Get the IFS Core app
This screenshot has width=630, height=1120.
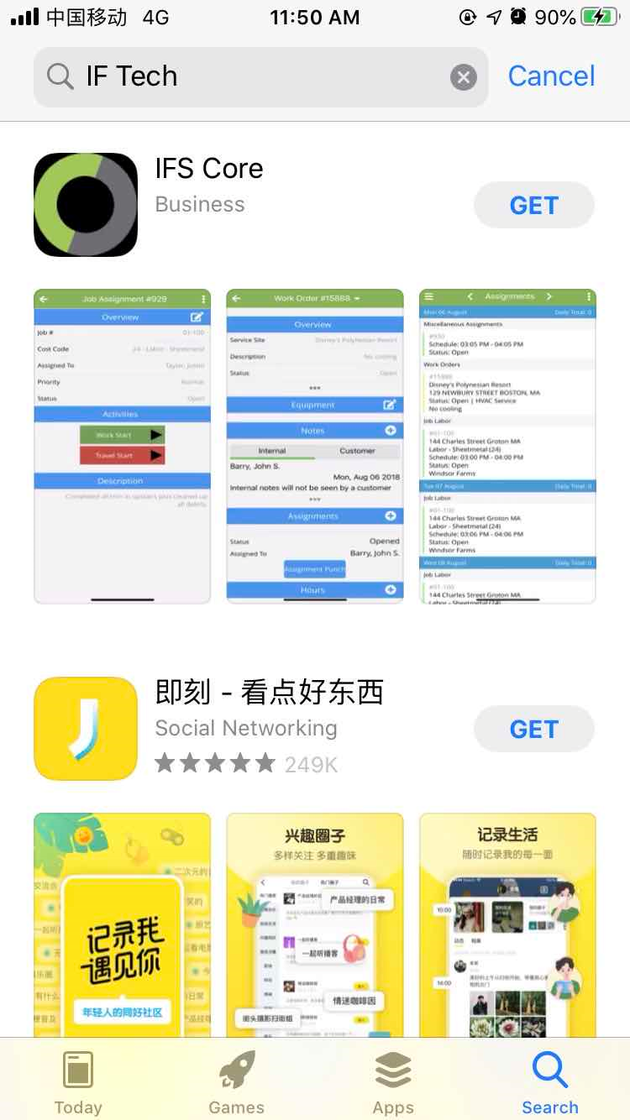click(533, 205)
